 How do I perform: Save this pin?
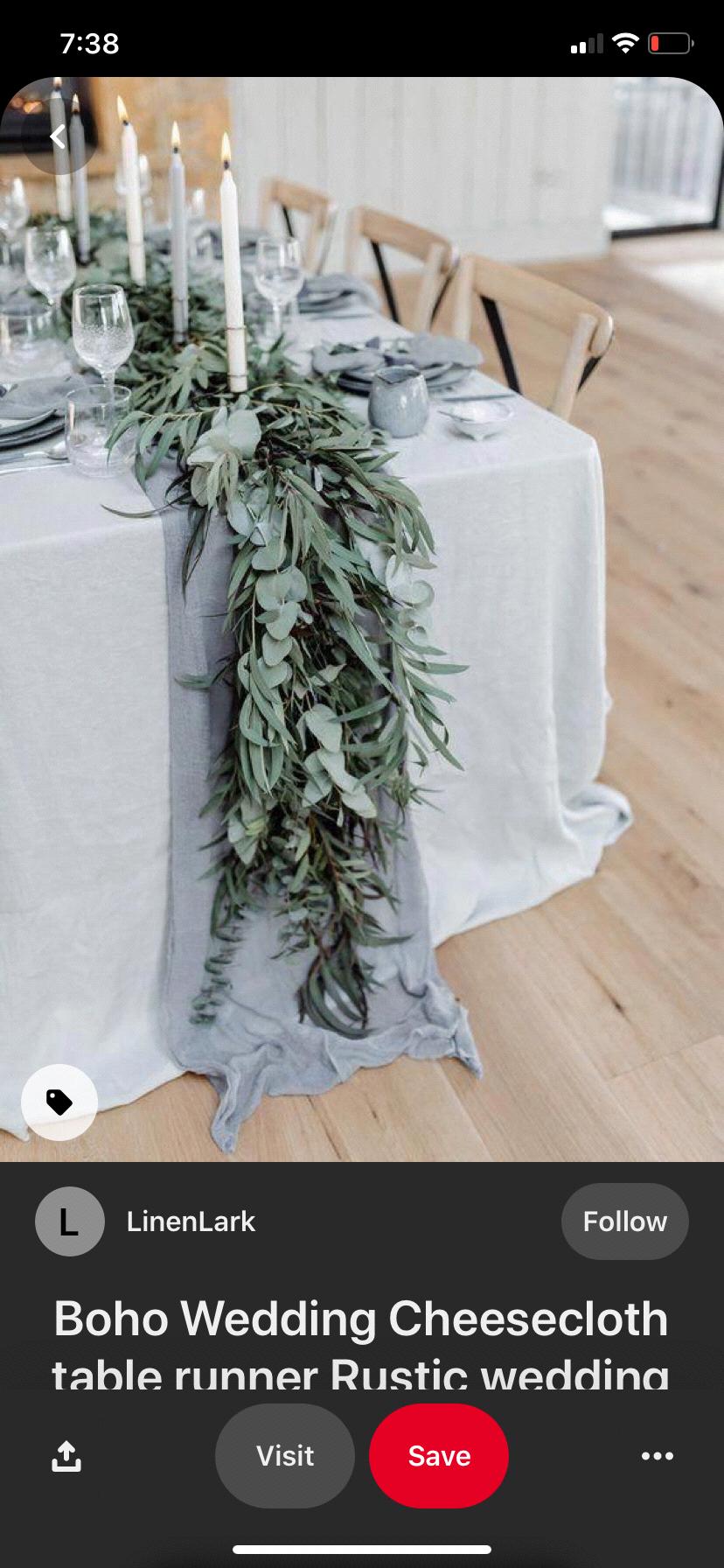[x=439, y=1456]
